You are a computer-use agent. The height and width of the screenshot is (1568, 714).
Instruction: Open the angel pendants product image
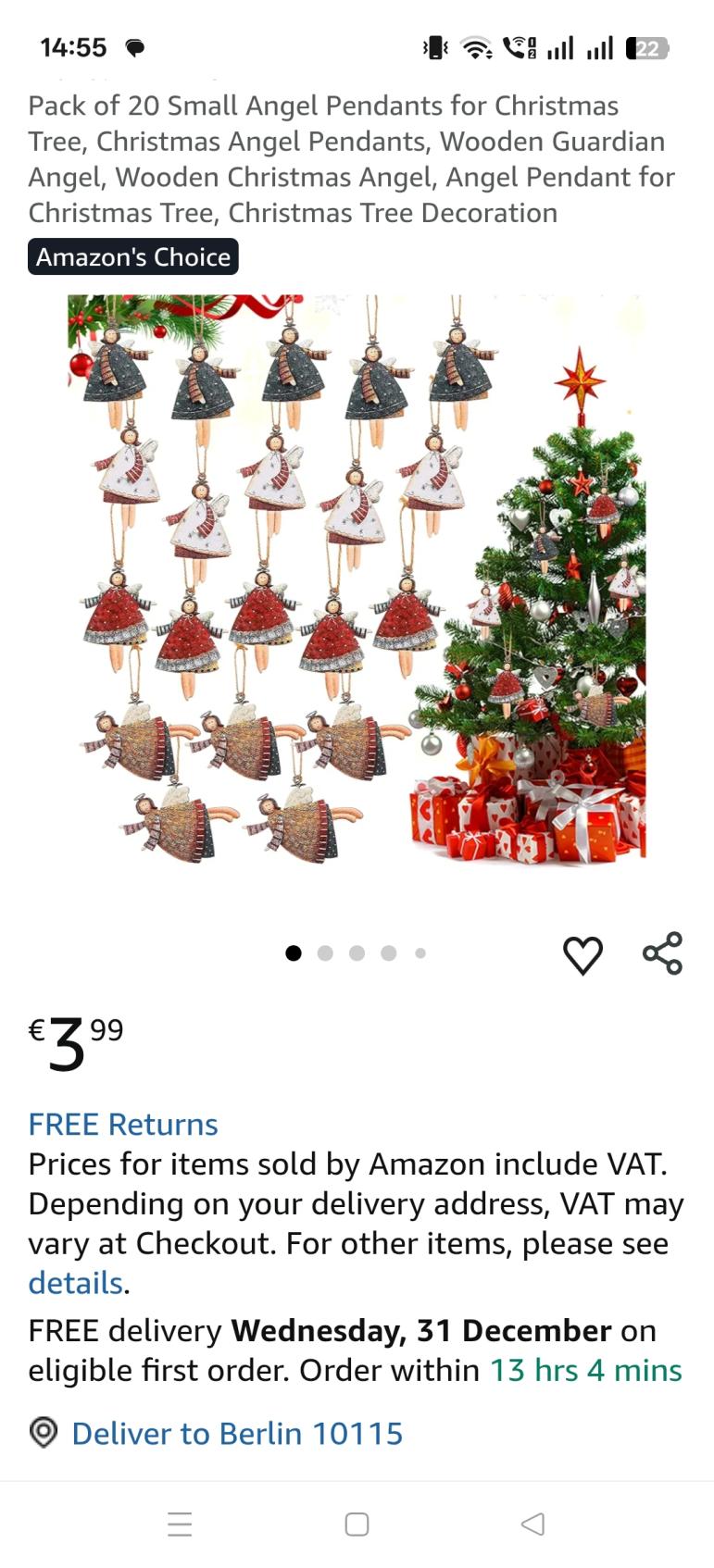point(357,580)
